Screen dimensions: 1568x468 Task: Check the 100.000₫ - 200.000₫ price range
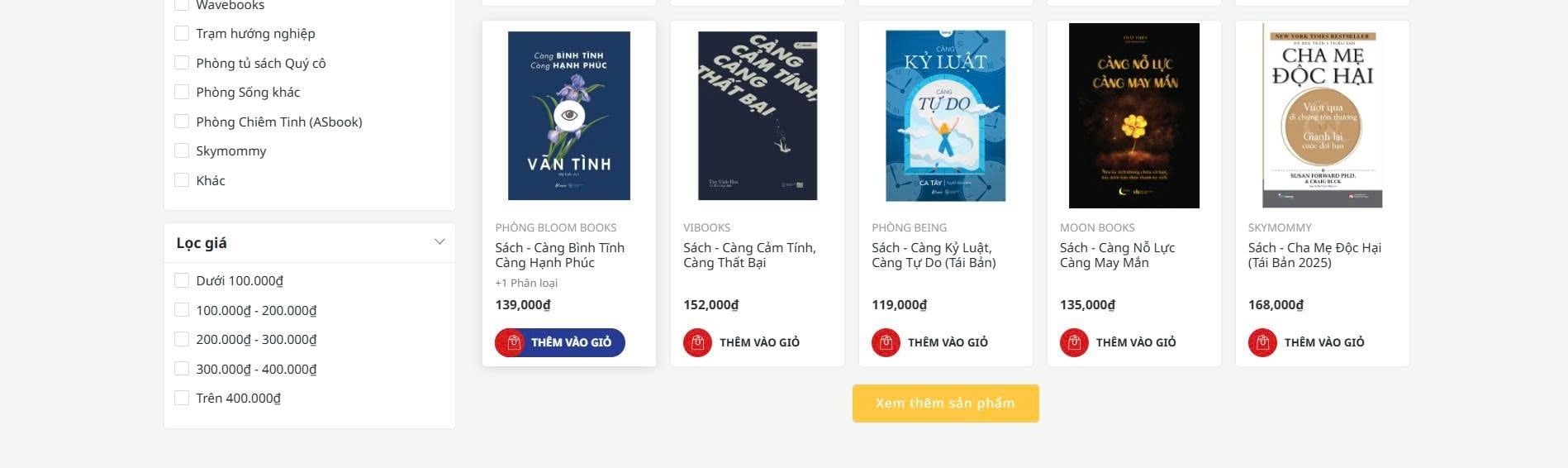point(182,310)
